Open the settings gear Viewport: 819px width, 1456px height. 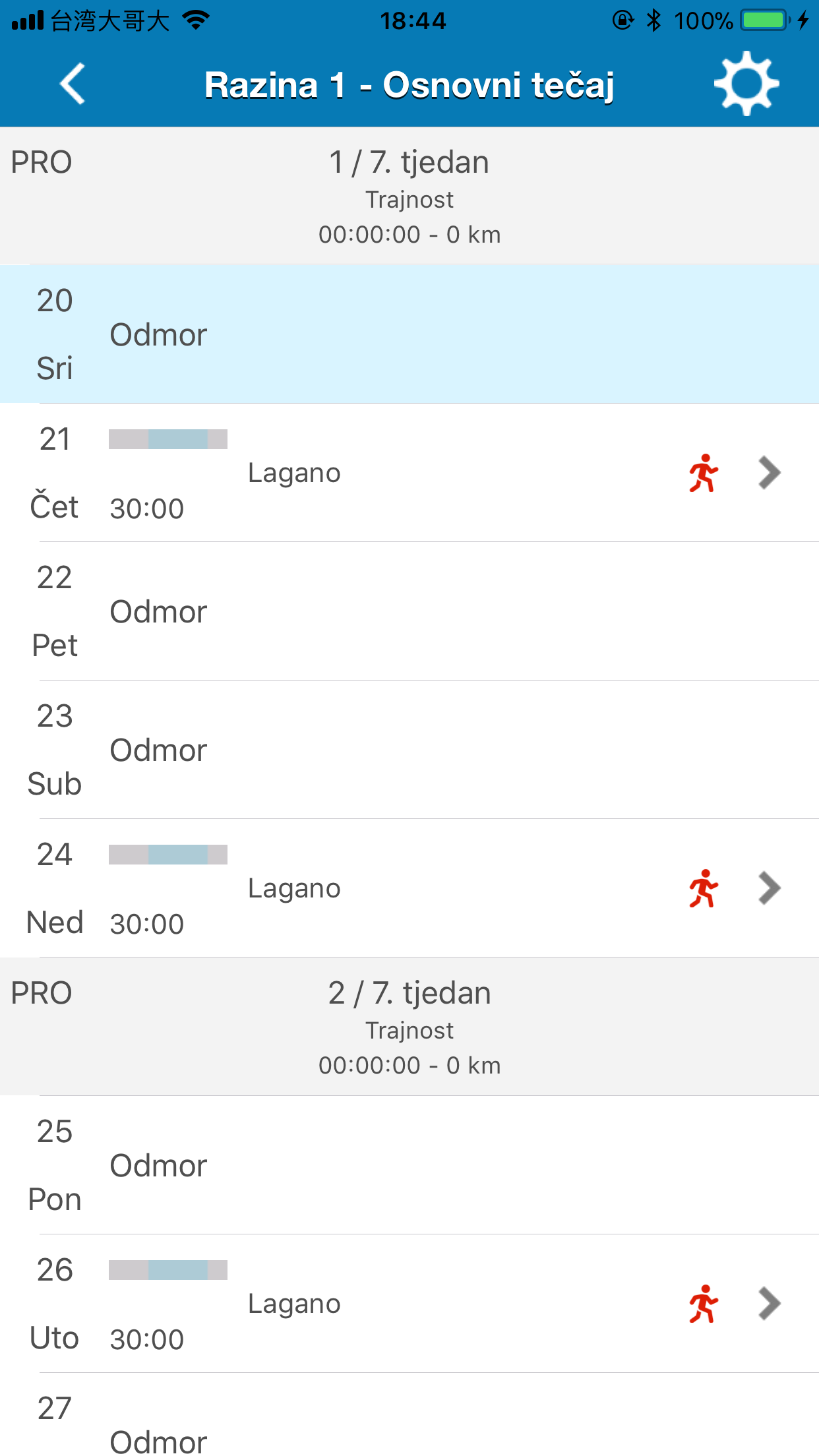(x=746, y=84)
